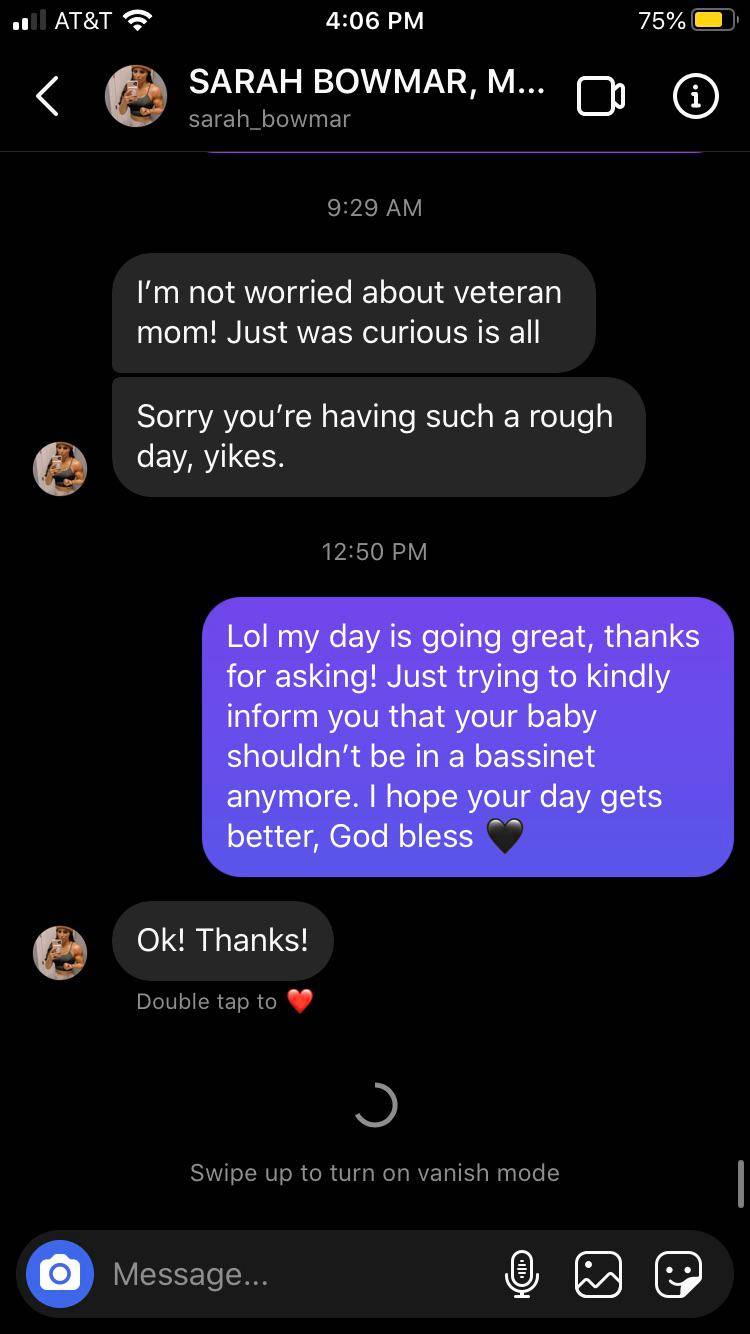Start a video call with sarah_bowmar
750x1334 pixels.
click(601, 96)
